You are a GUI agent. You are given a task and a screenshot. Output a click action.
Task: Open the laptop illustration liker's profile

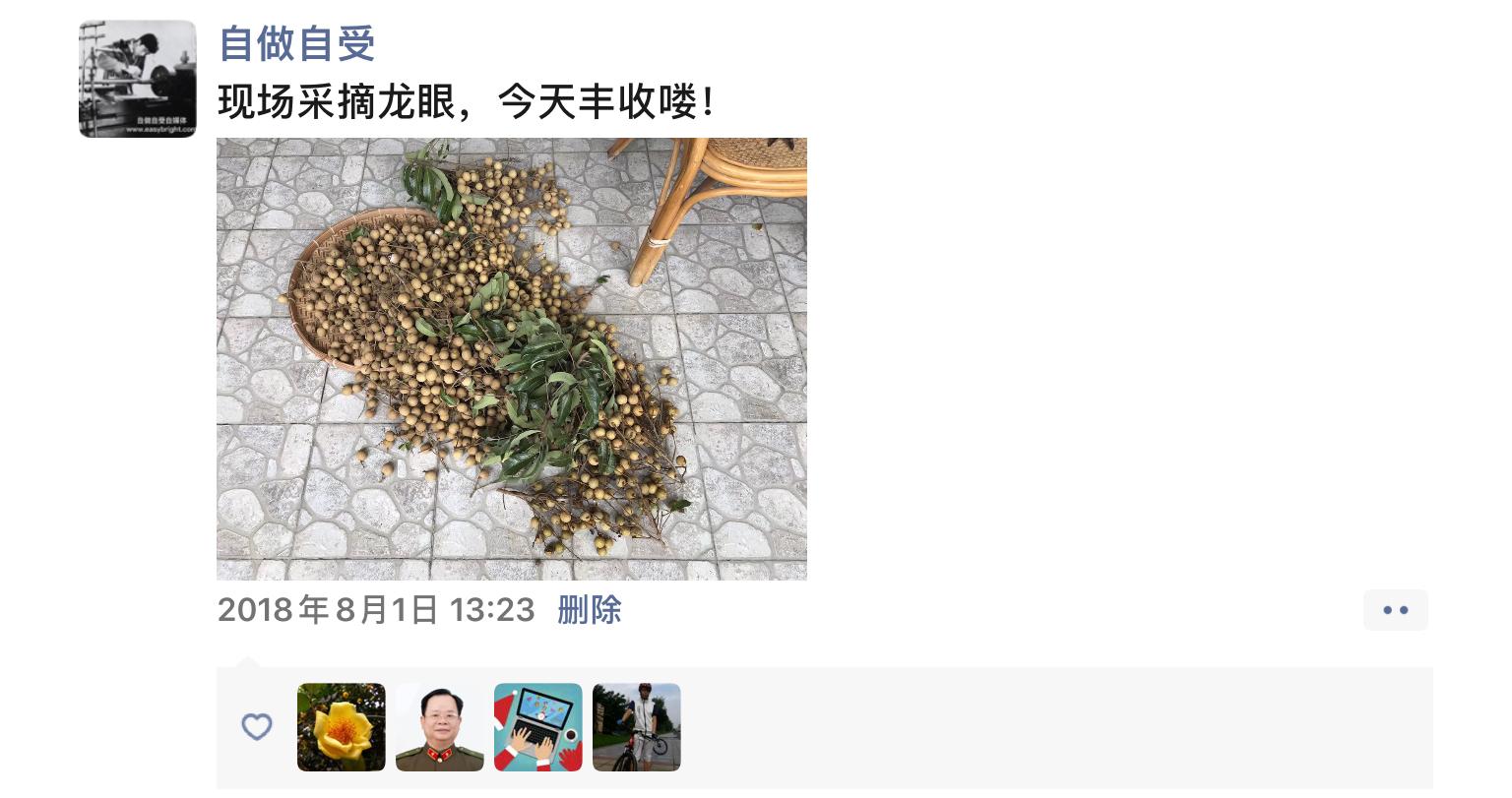click(537, 727)
